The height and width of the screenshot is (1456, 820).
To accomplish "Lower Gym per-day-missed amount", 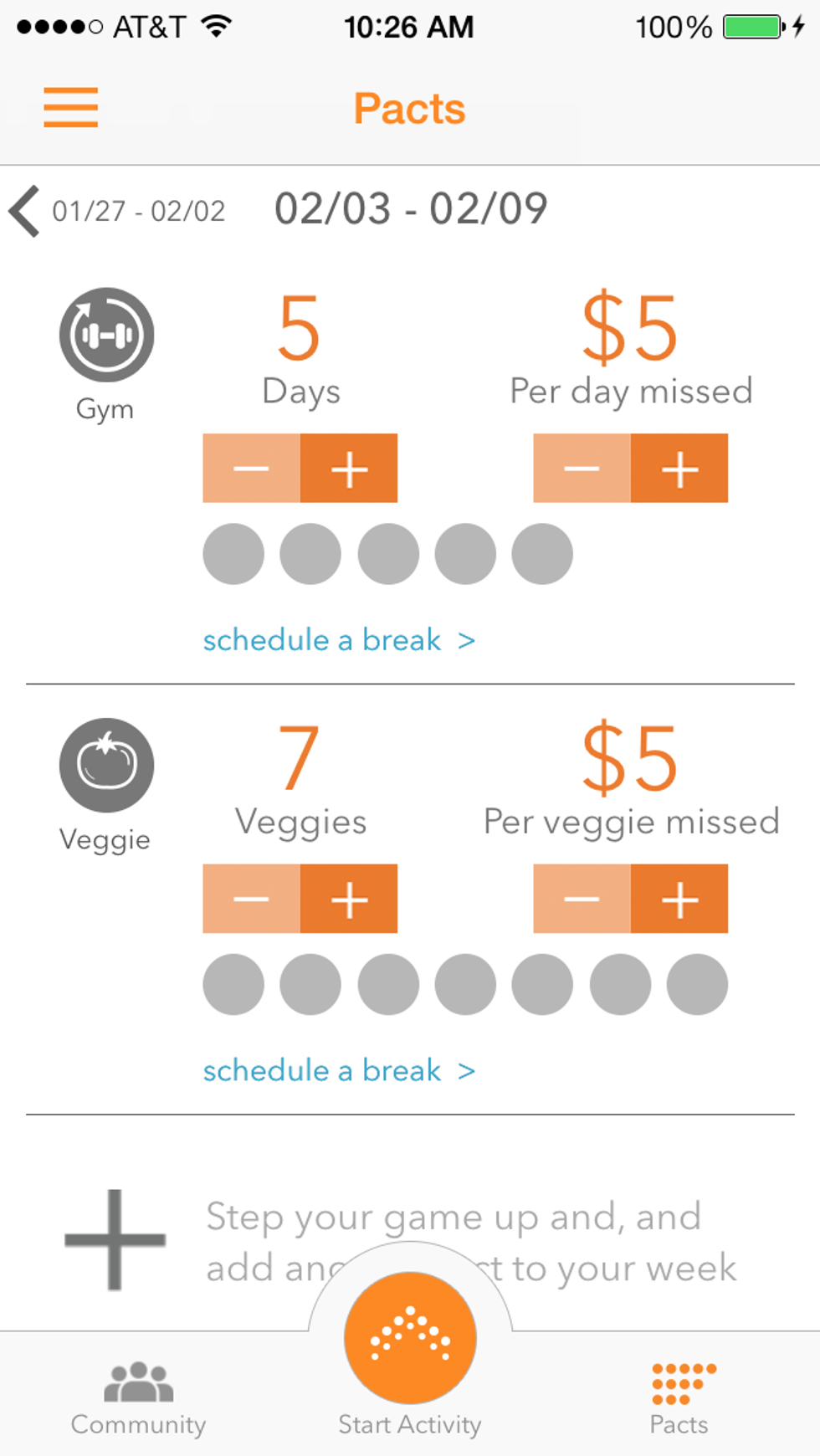I will (582, 469).
